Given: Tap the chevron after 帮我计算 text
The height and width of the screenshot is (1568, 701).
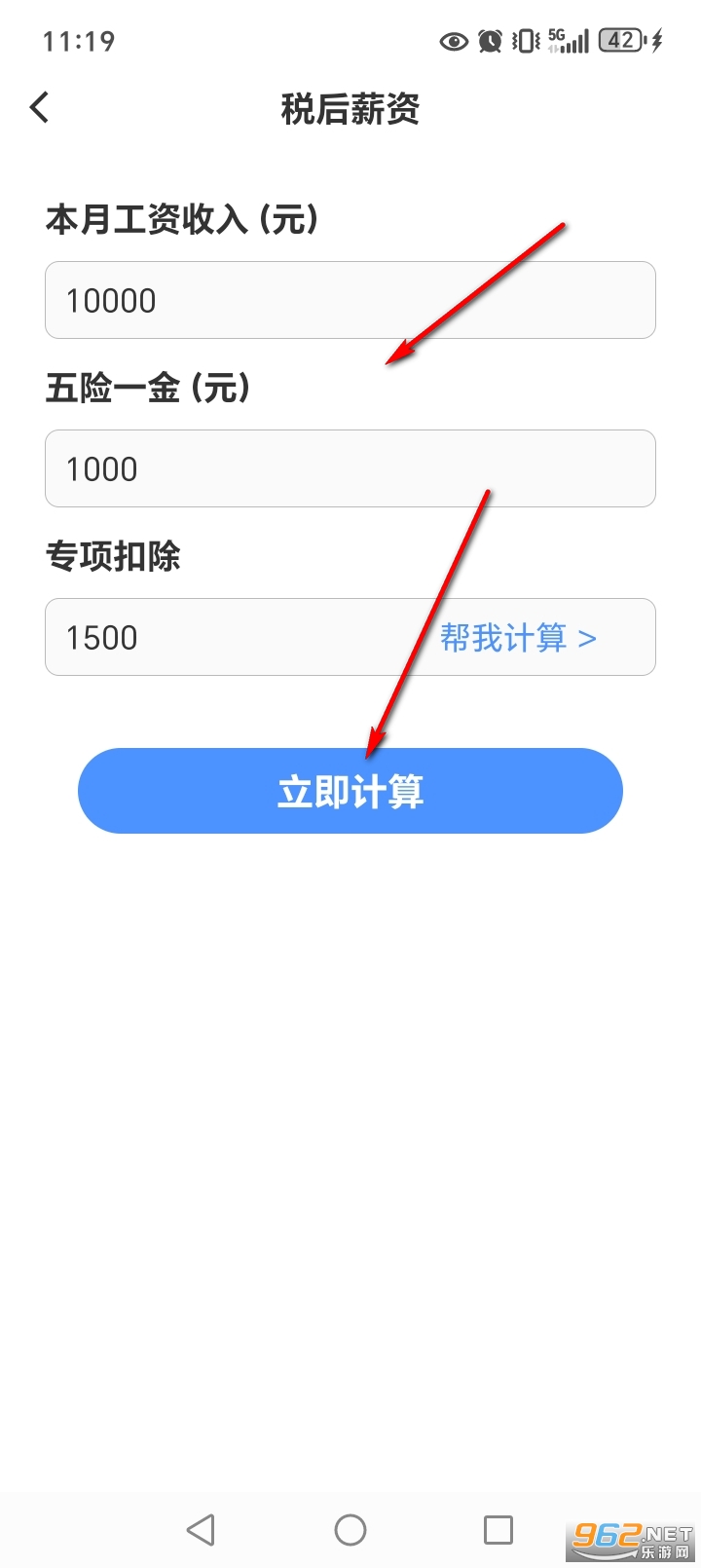Looking at the screenshot, I should (589, 637).
